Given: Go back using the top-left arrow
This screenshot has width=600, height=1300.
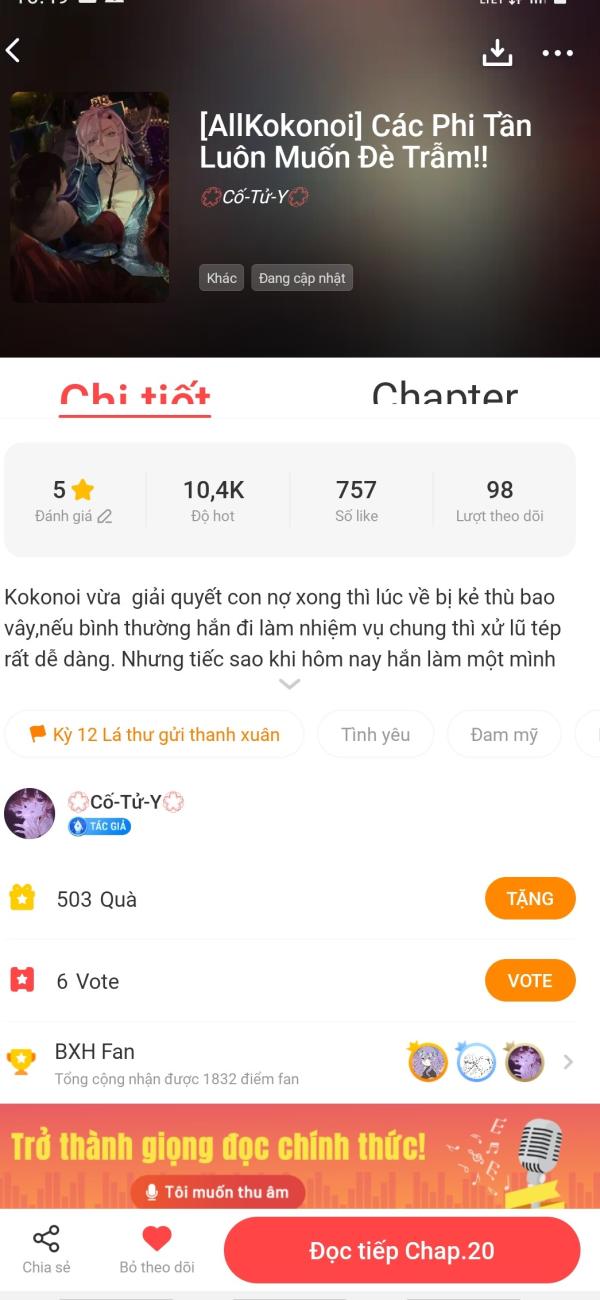Looking at the screenshot, I should click(14, 50).
